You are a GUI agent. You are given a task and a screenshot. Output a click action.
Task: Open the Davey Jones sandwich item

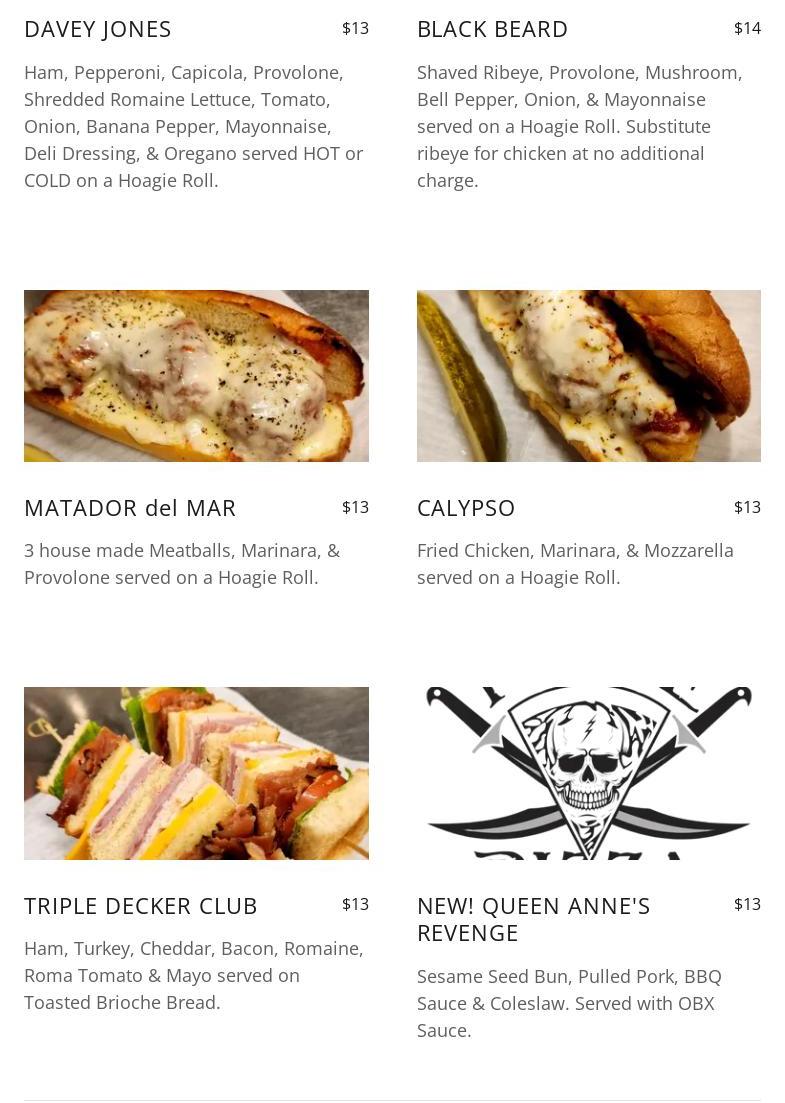point(98,30)
